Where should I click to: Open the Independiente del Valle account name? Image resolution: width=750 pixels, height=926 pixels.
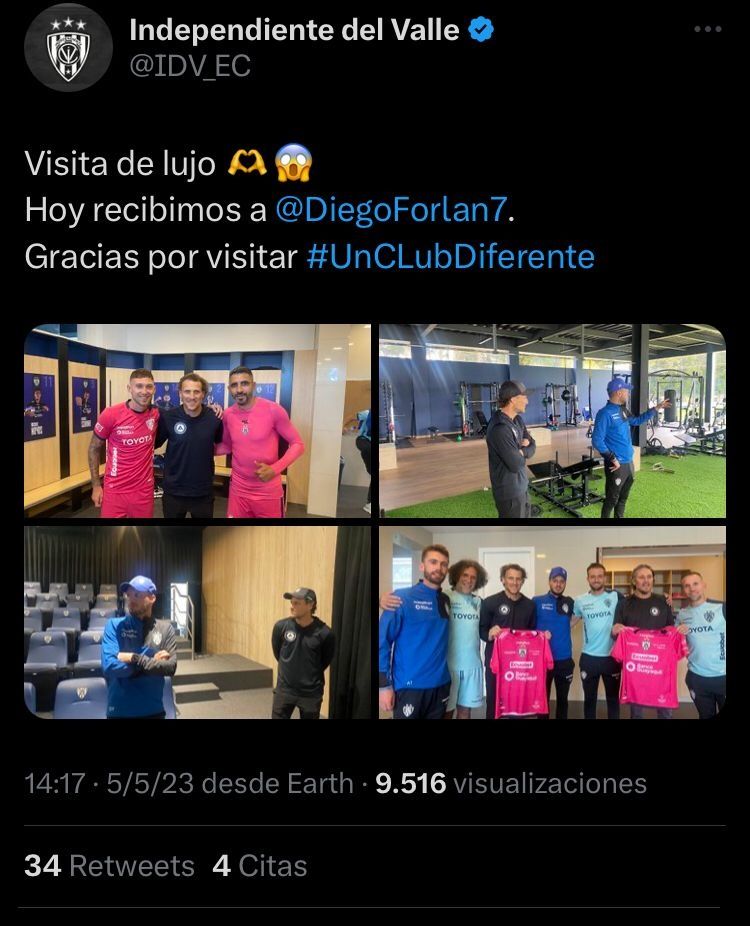point(294,30)
